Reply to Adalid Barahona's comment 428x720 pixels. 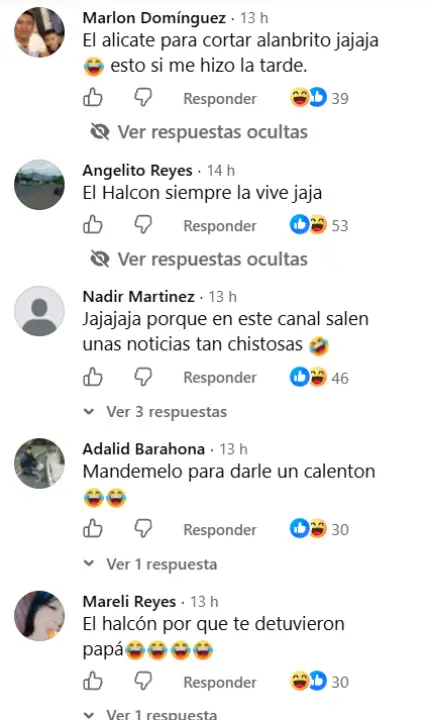220,529
